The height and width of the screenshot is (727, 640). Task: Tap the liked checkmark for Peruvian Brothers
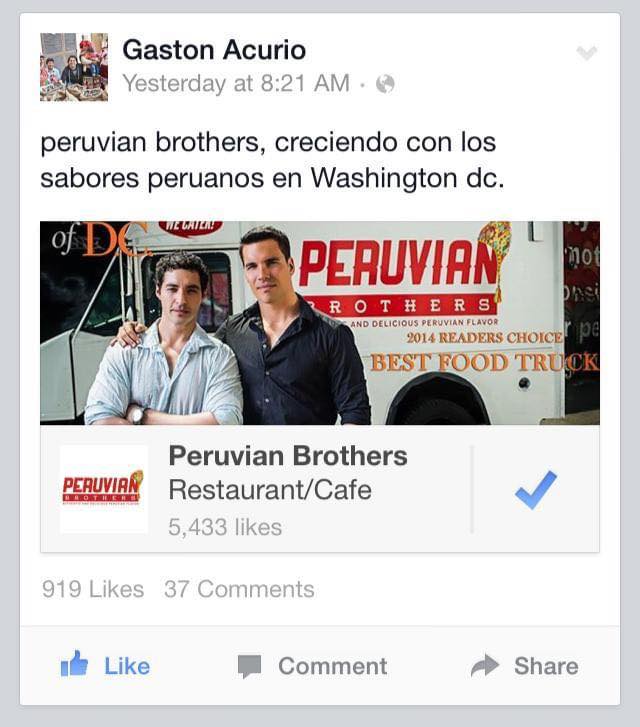(x=535, y=490)
